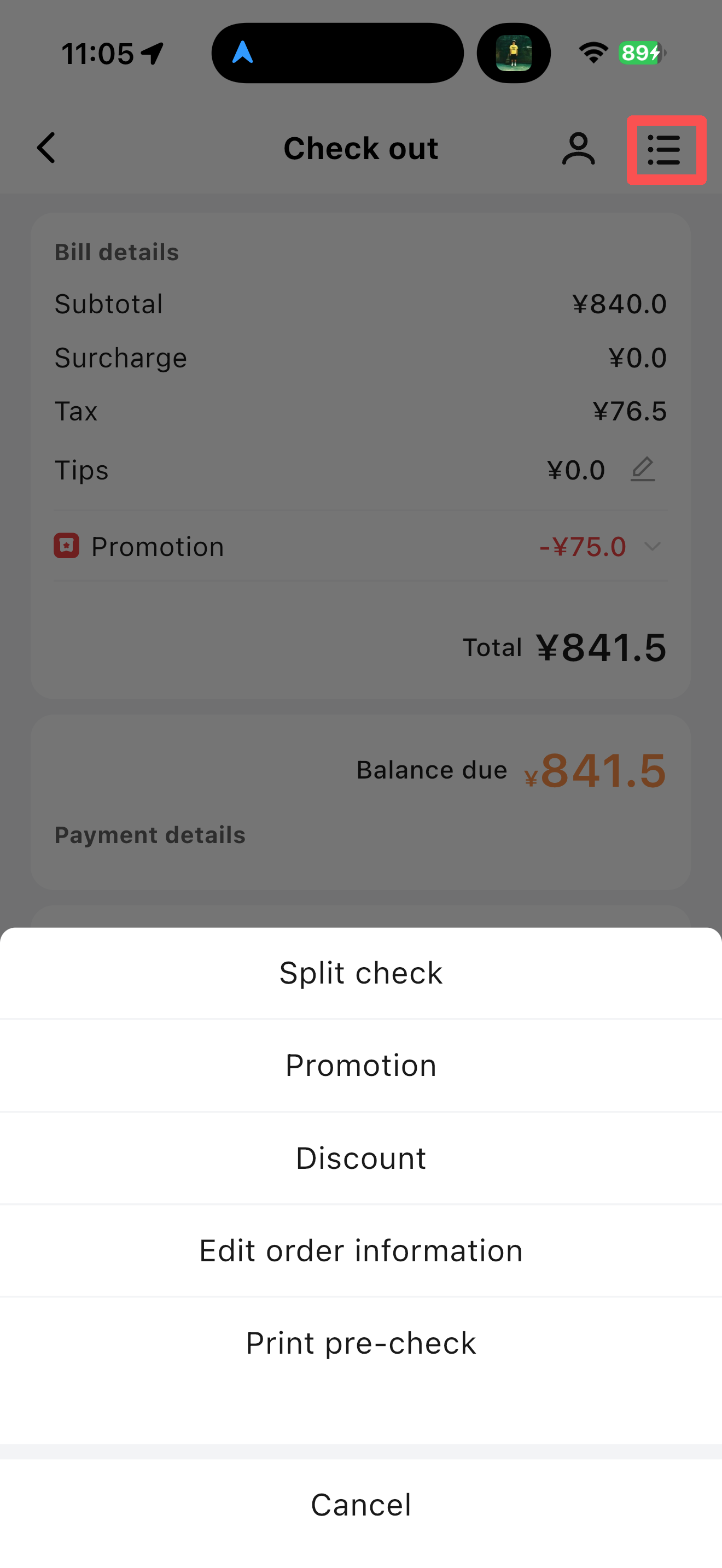Go back from Check out
This screenshot has height=1568, width=722.
(x=46, y=148)
